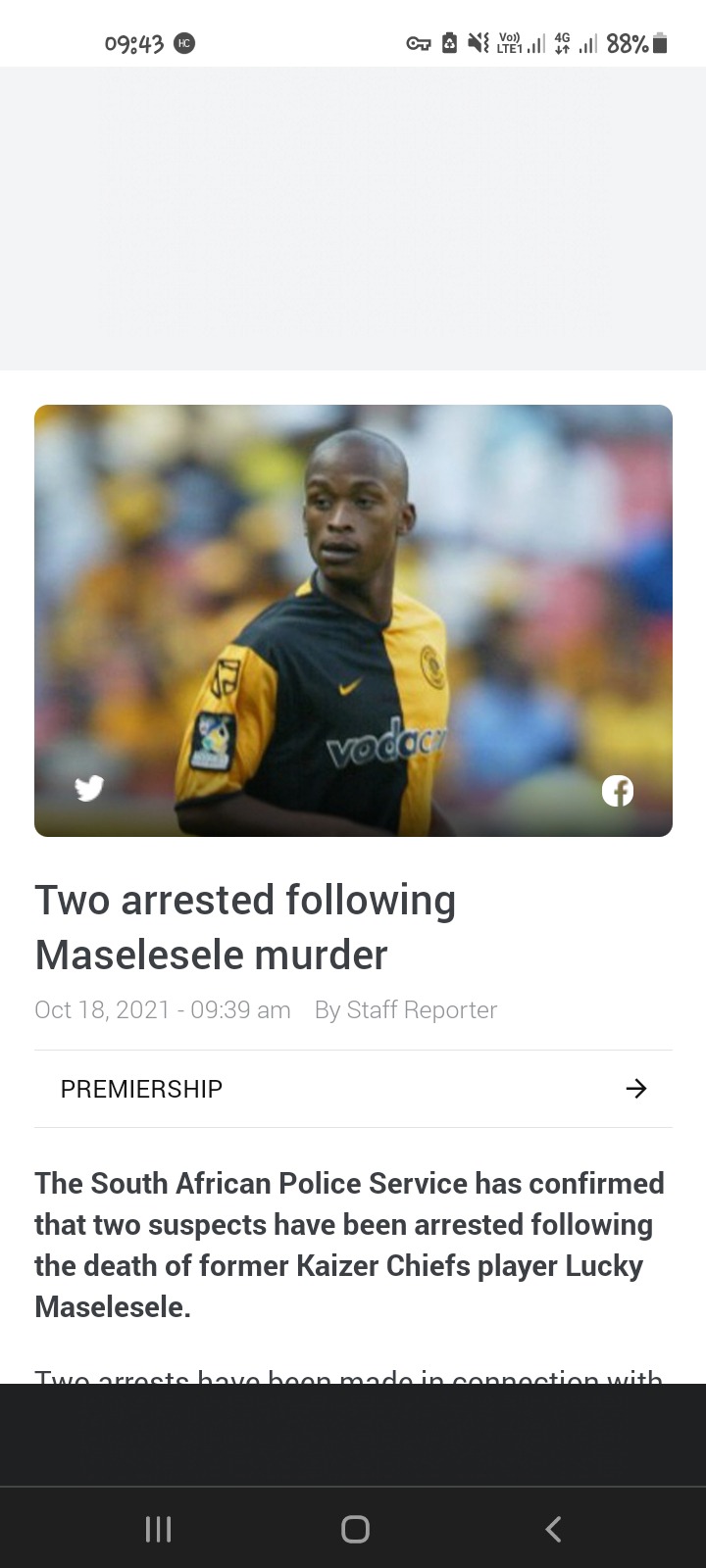Viewport: 706px width, 1568px height.
Task: Share the article on Twitter
Action: 89,788
